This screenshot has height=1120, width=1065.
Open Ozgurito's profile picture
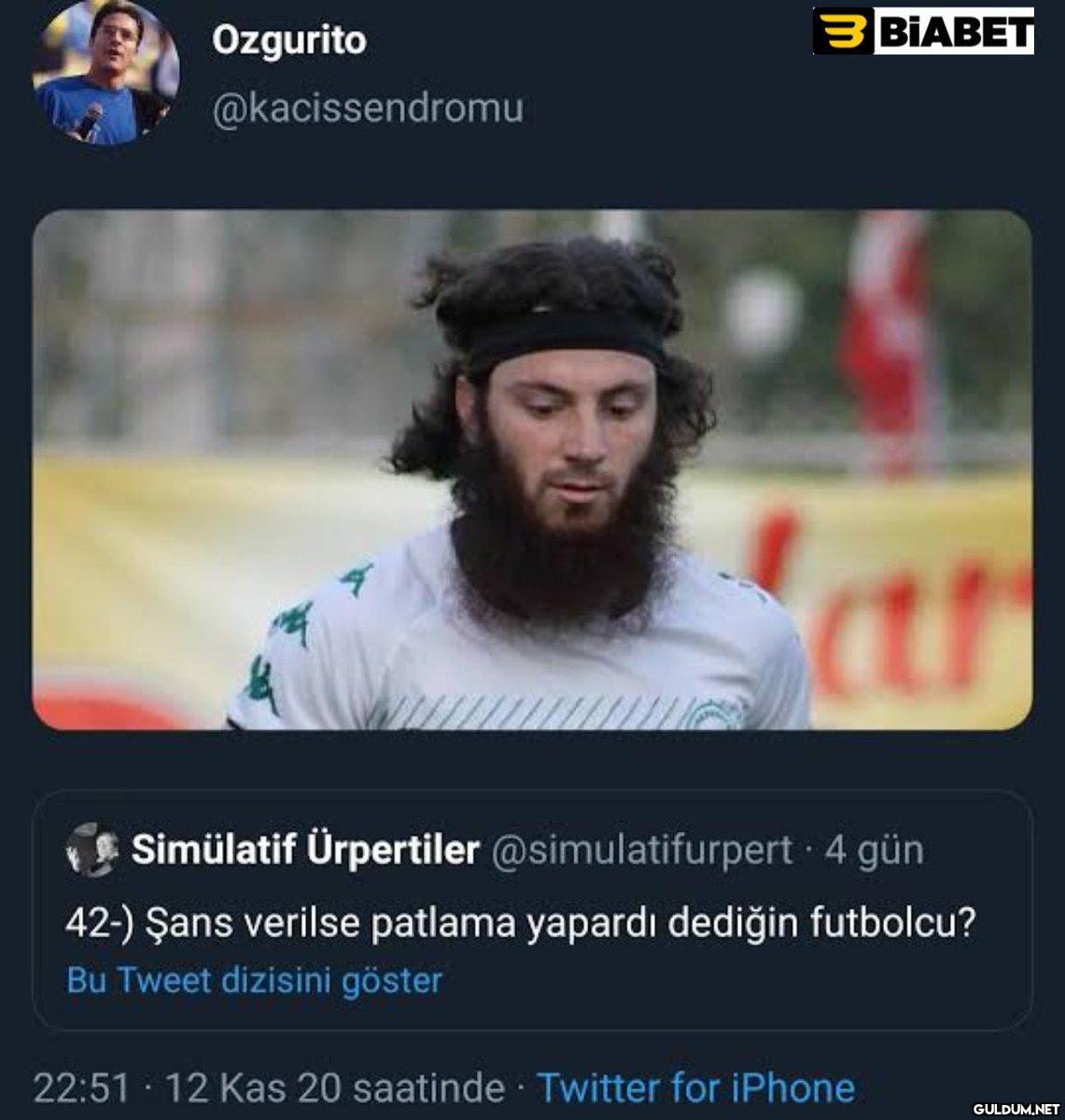pyautogui.click(x=105, y=73)
